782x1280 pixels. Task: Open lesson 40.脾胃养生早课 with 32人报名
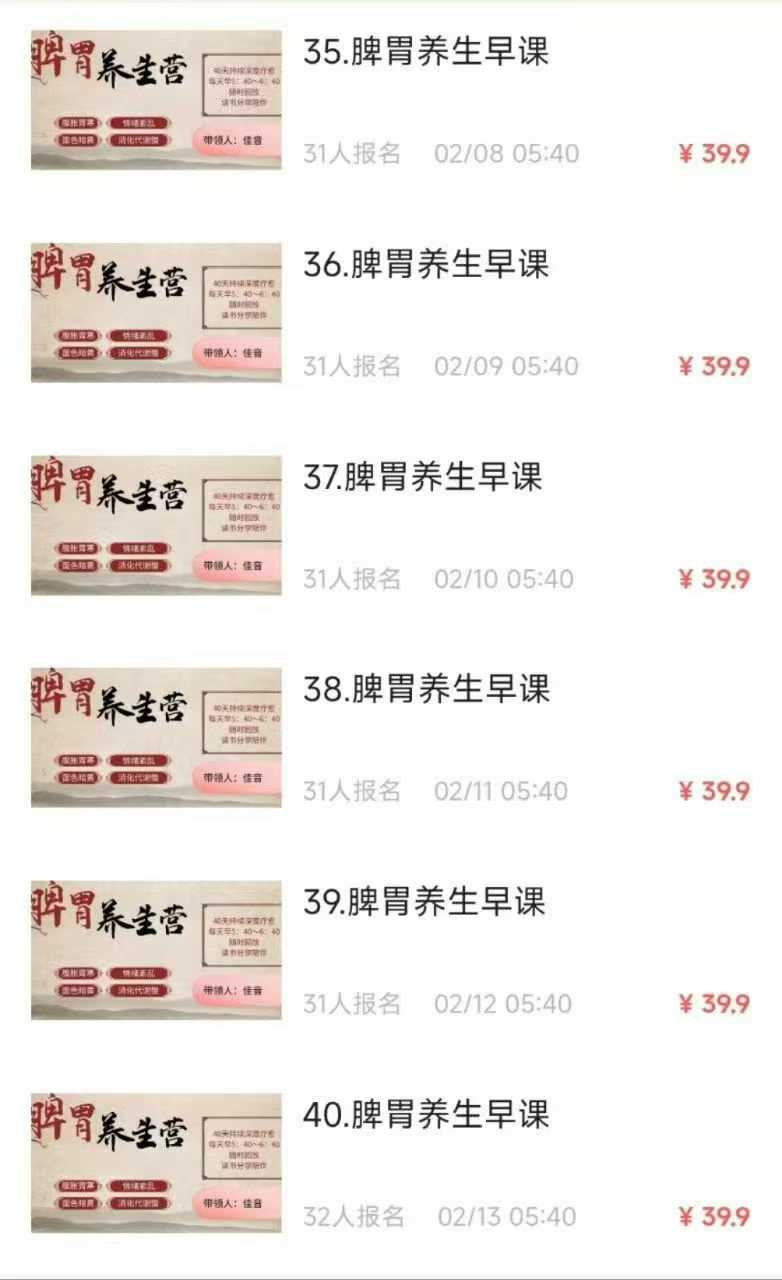pyautogui.click(x=426, y=1115)
